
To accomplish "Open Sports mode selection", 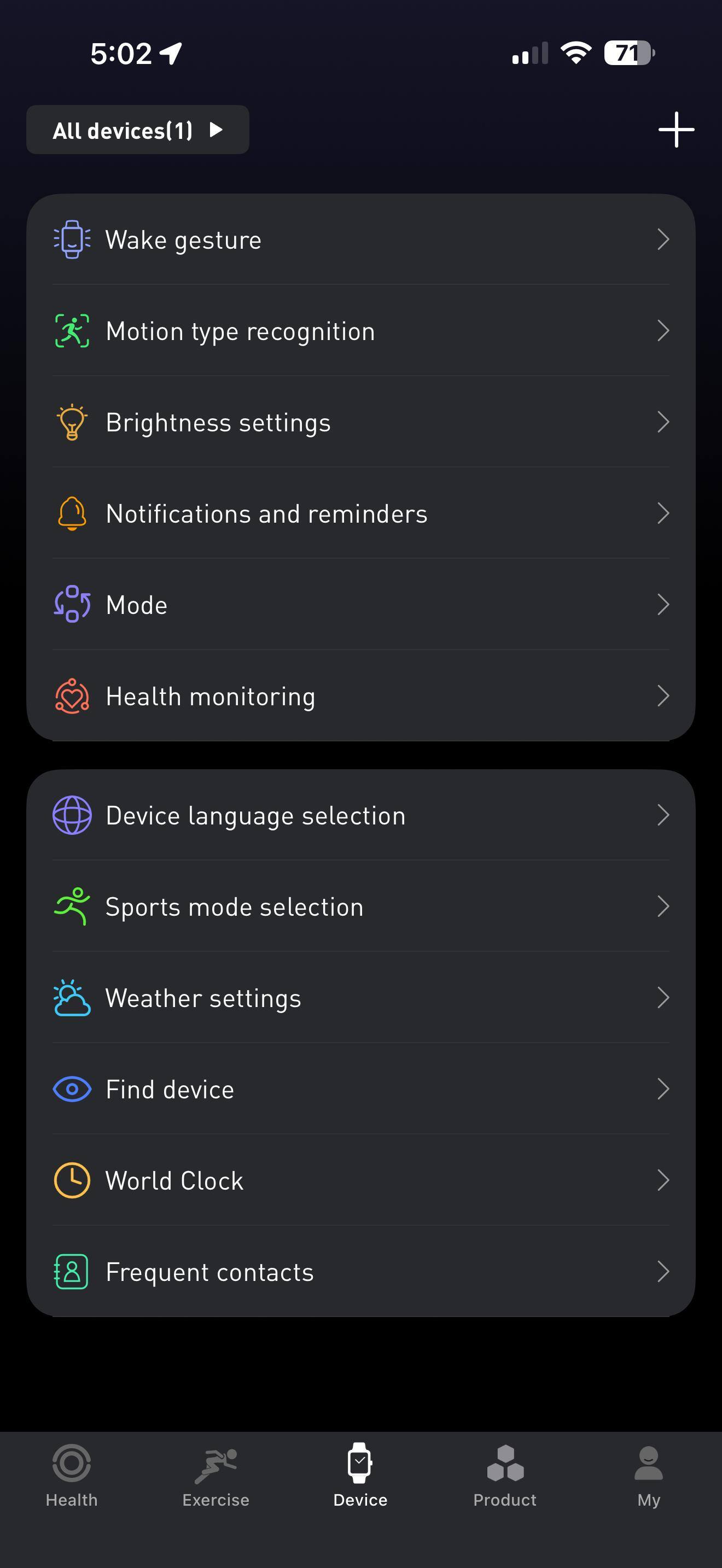I will [360, 907].
